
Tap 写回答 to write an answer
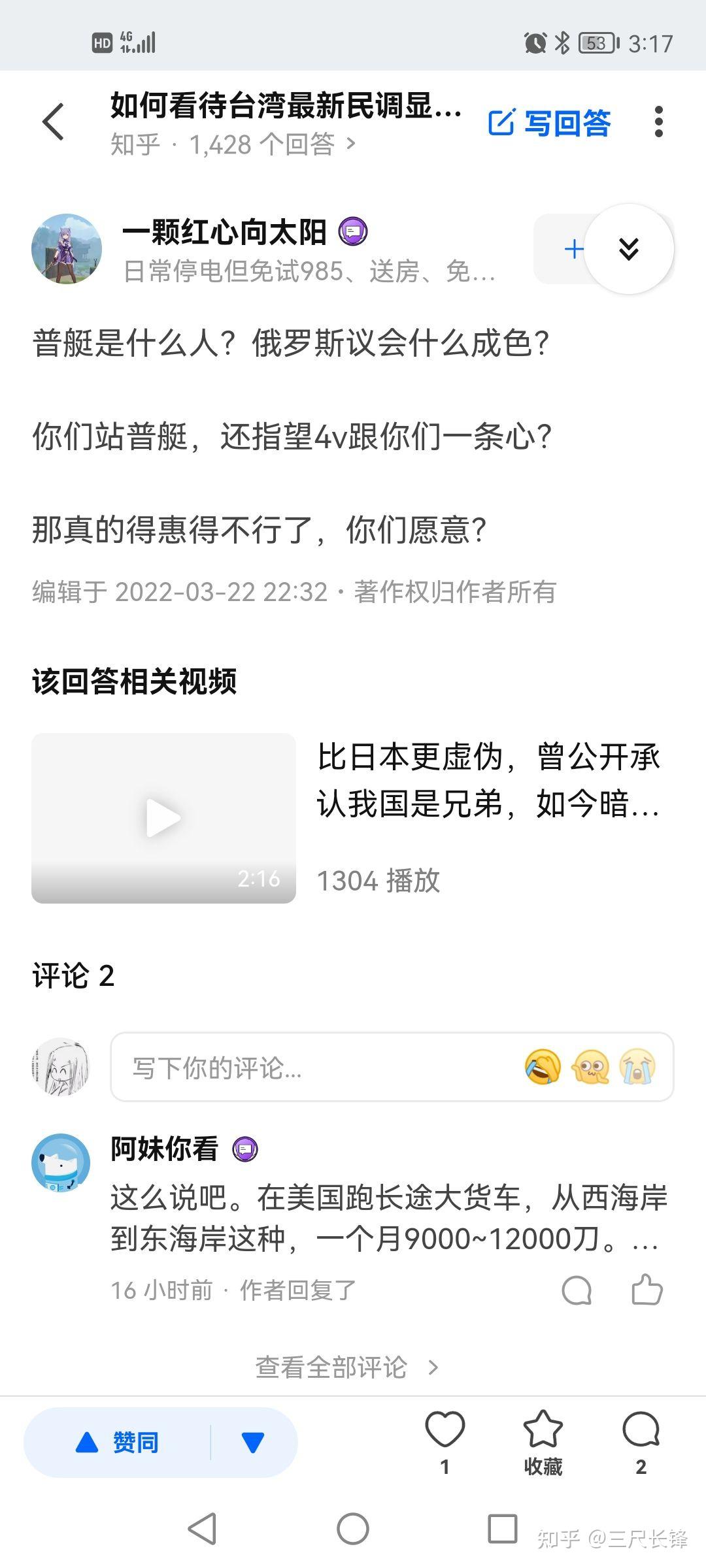pos(550,123)
